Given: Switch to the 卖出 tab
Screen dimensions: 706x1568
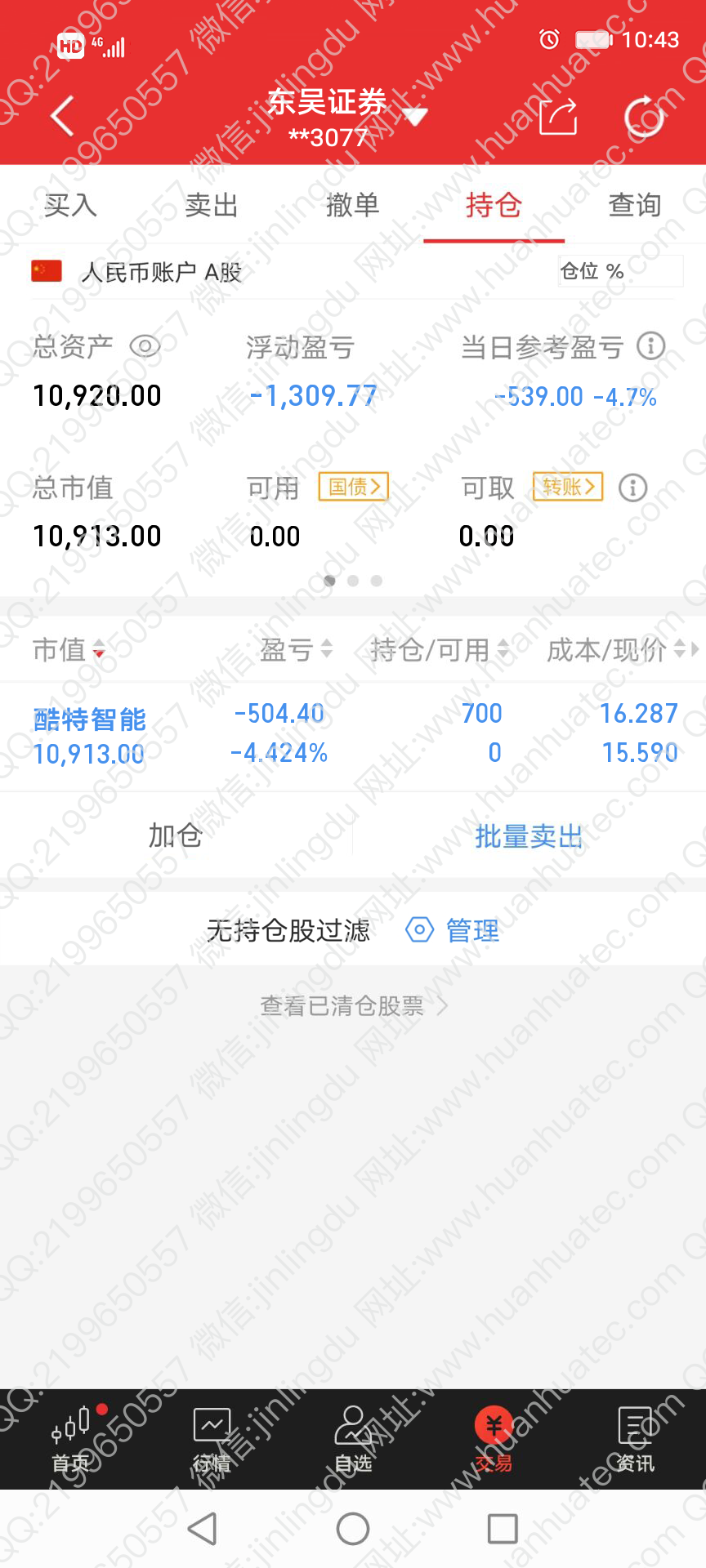Looking at the screenshot, I should [x=211, y=205].
